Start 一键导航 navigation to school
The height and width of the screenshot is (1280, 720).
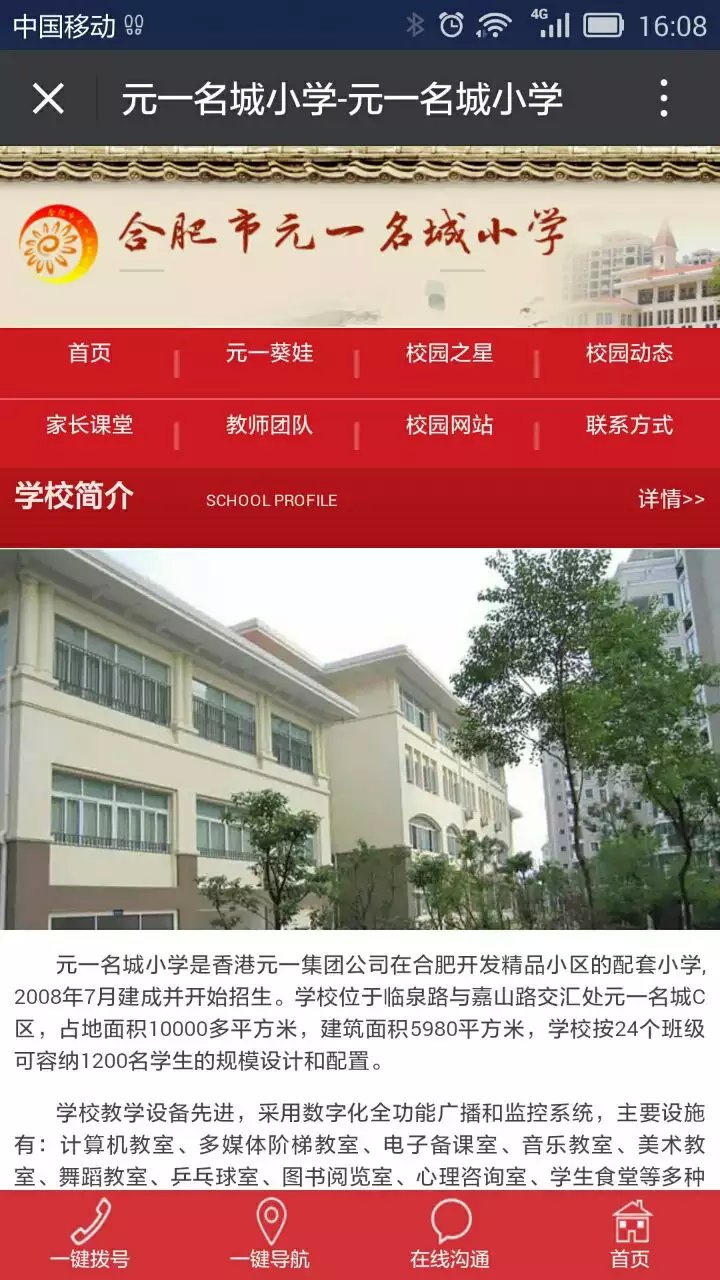coord(270,1235)
